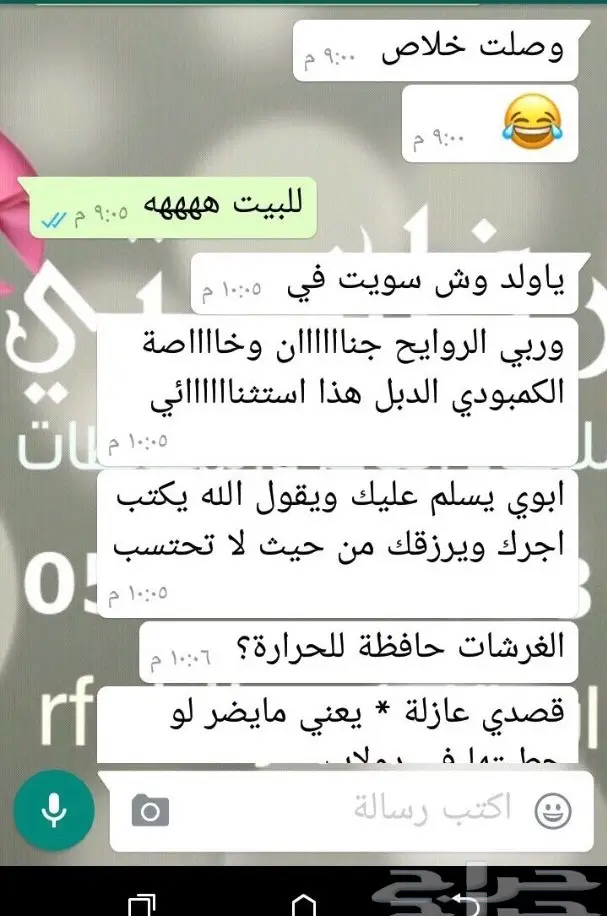Open the emoji picker
The height and width of the screenshot is (916, 607).
(553, 809)
